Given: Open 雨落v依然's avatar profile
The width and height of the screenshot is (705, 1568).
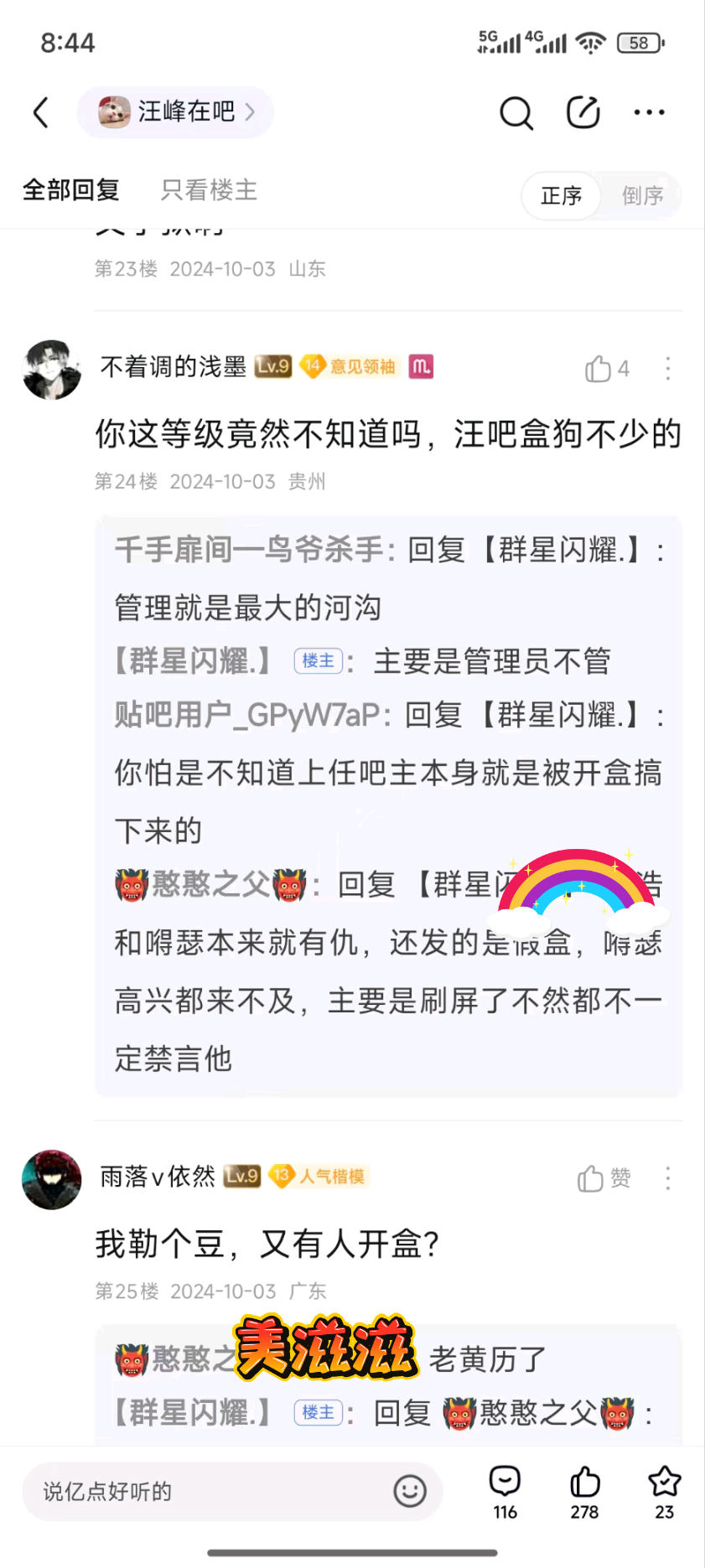Looking at the screenshot, I should (x=52, y=1179).
